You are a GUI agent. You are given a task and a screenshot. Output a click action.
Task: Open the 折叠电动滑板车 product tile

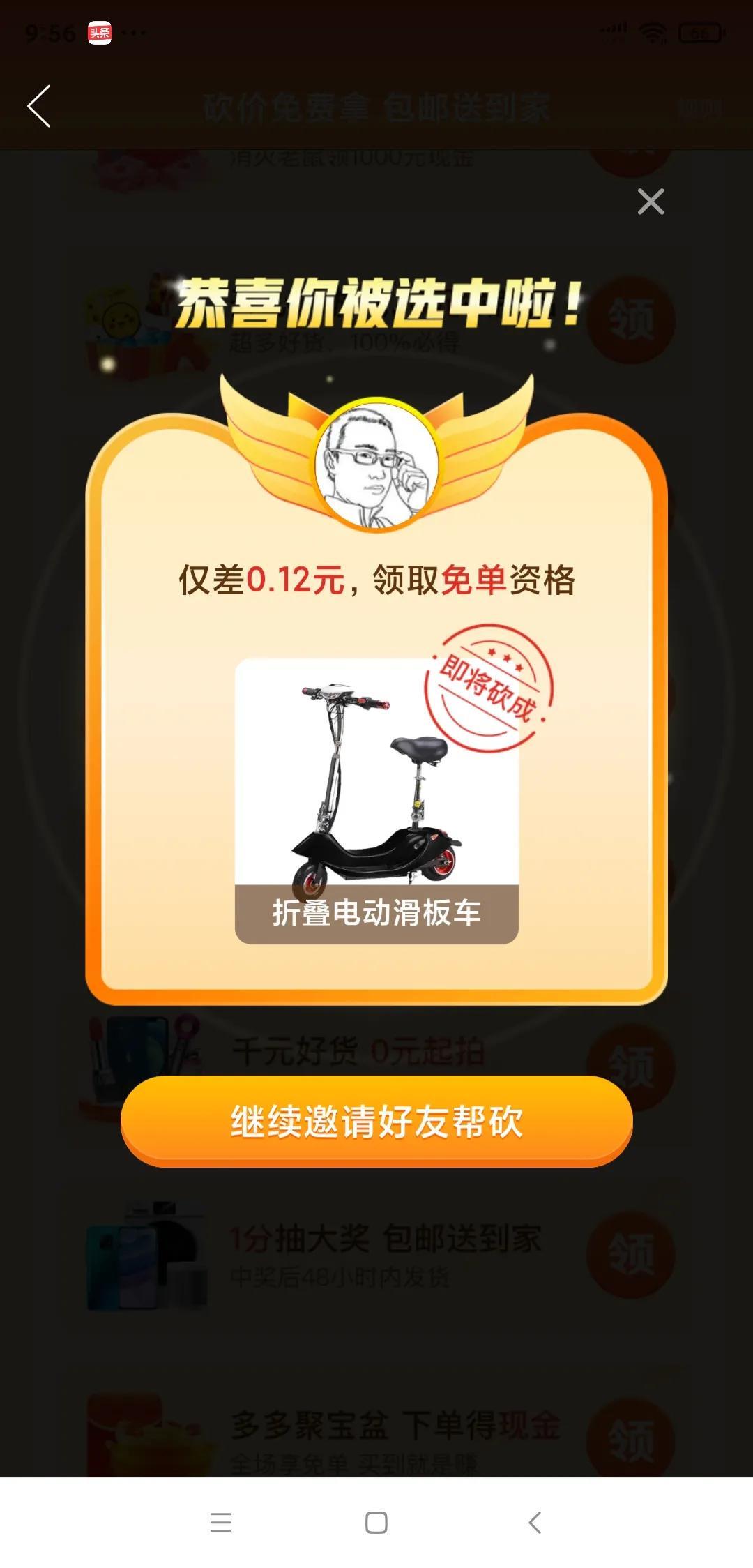coord(376,801)
